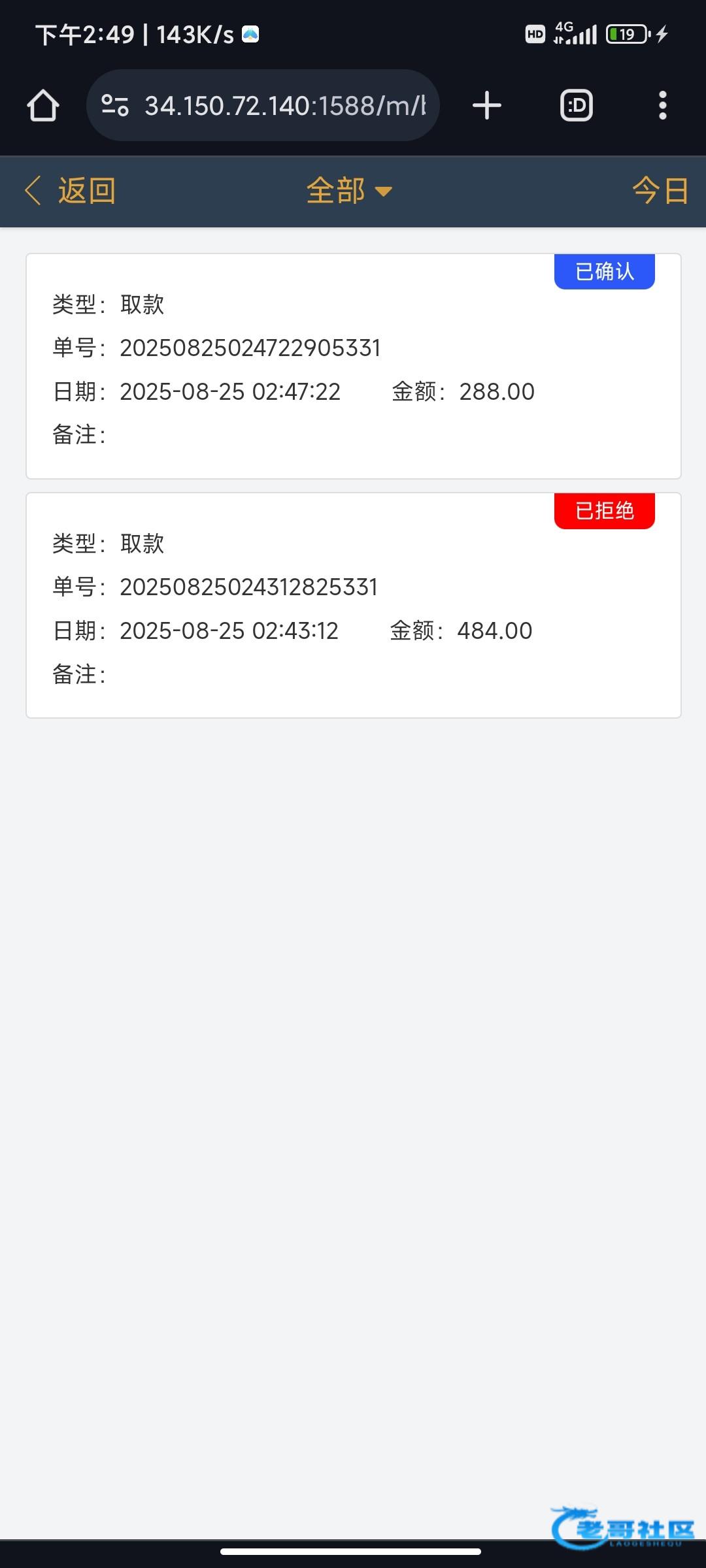Screen dimensions: 706x1568
Task: Open the 288.00 withdrawal record
Action: tap(353, 366)
